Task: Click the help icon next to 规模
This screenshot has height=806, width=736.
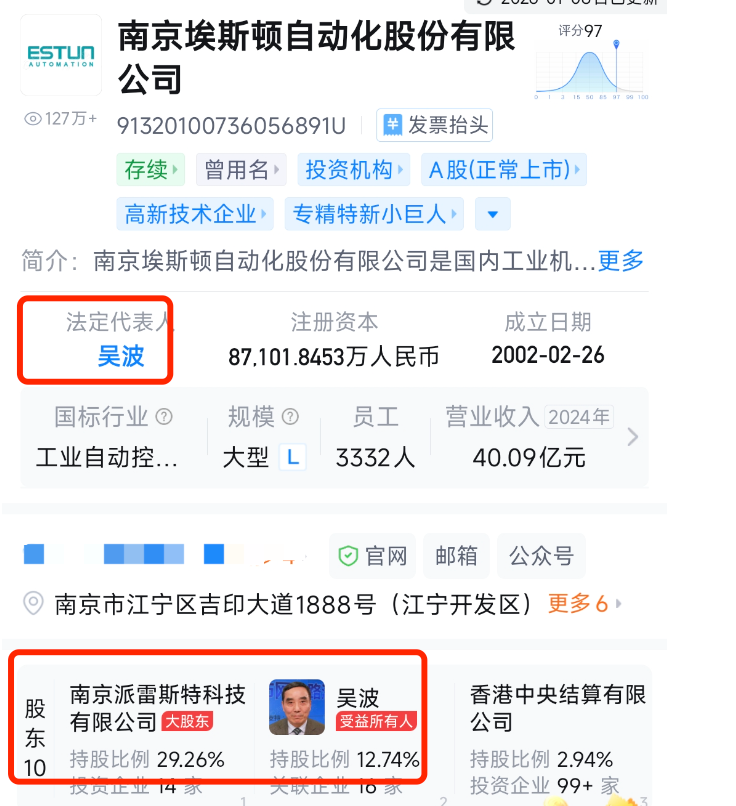Action: point(288,417)
